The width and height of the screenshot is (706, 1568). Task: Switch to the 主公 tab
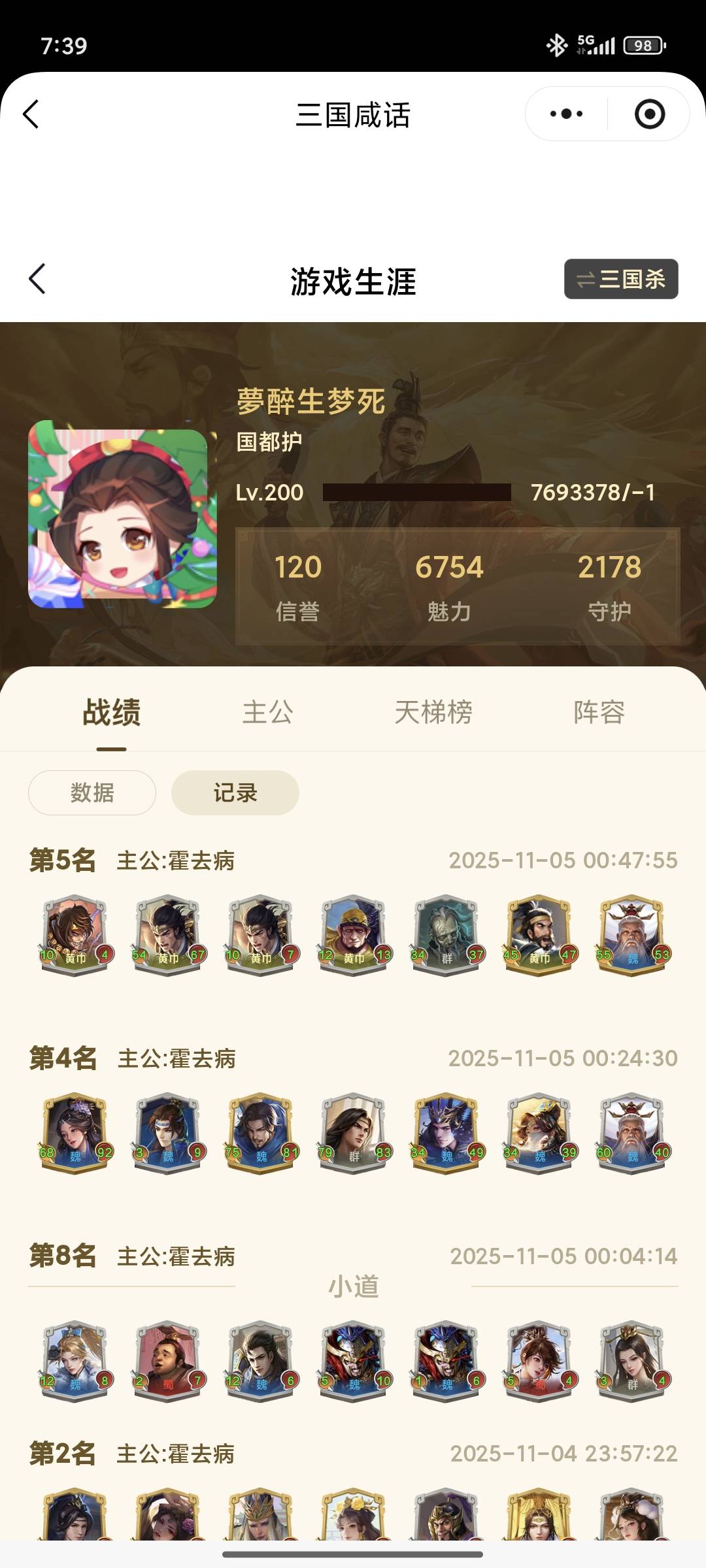267,713
